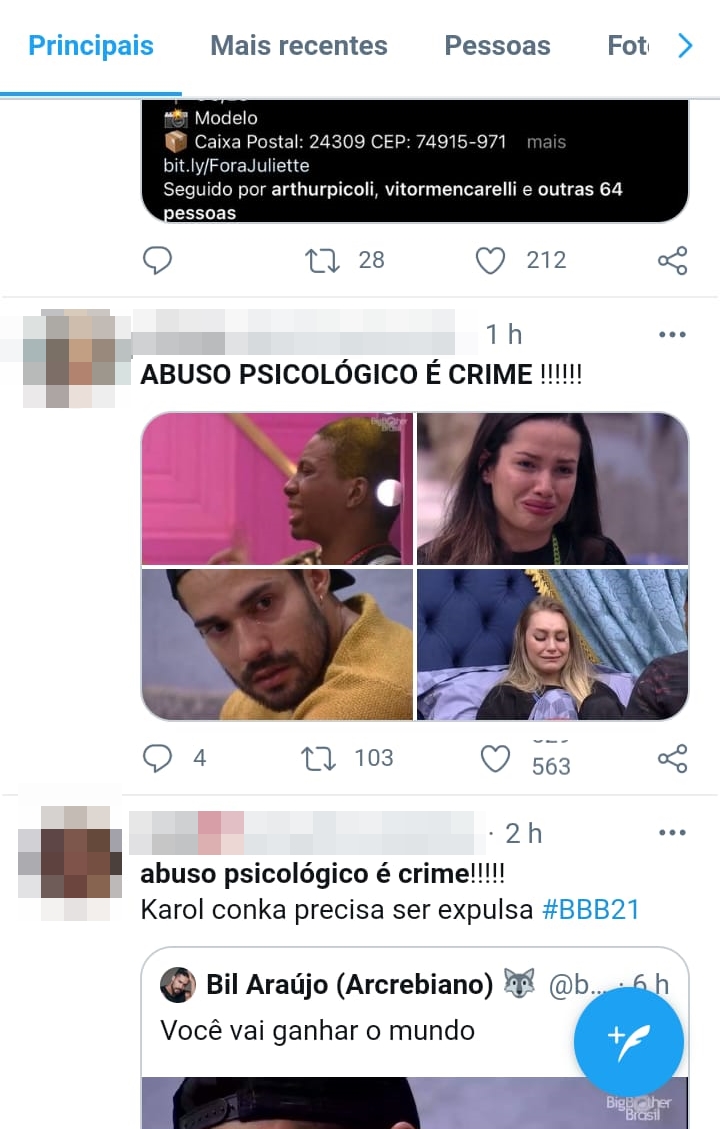Retweet the tweet with 103 retweets

[320, 759]
